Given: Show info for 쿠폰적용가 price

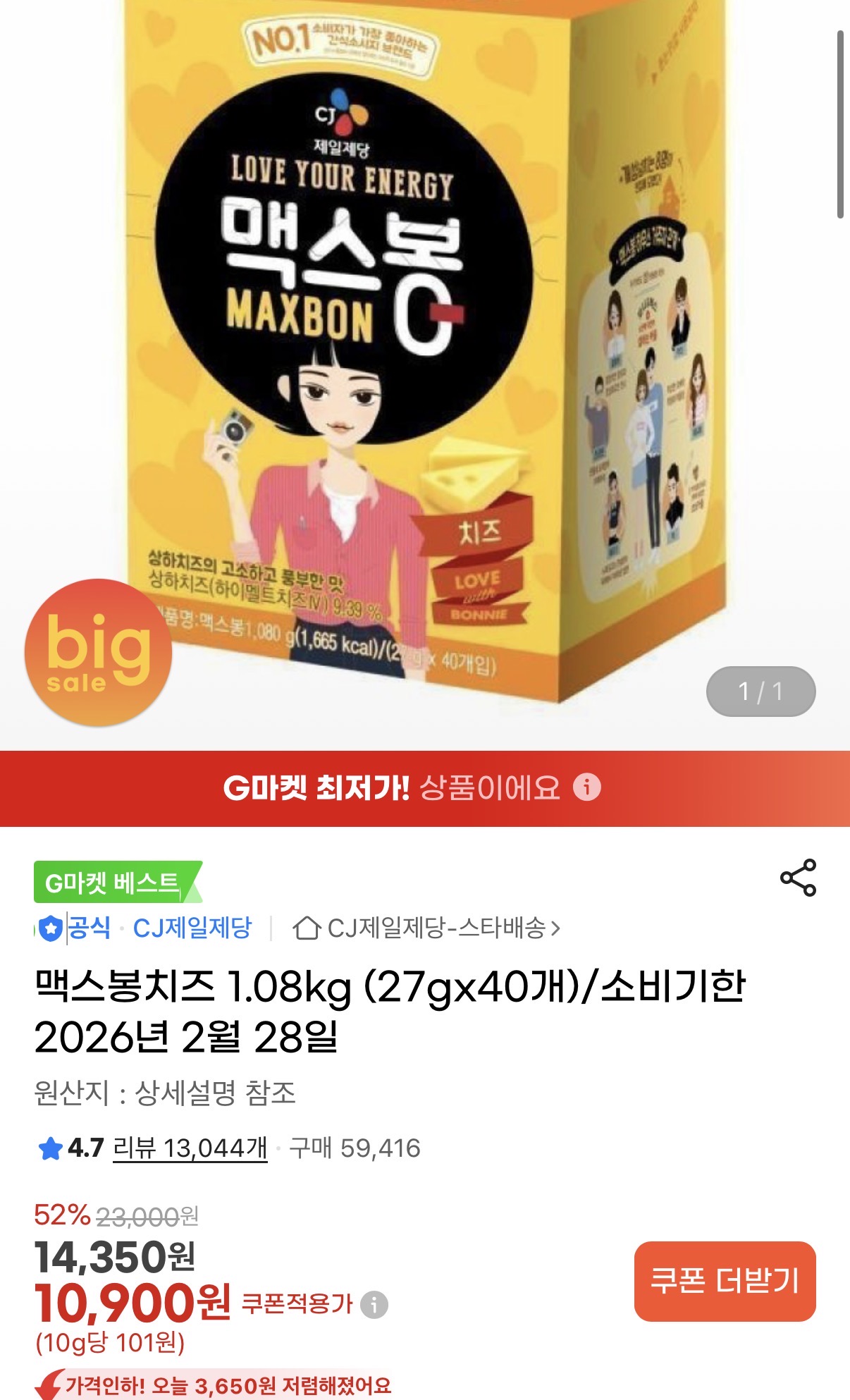Looking at the screenshot, I should point(374,1304).
